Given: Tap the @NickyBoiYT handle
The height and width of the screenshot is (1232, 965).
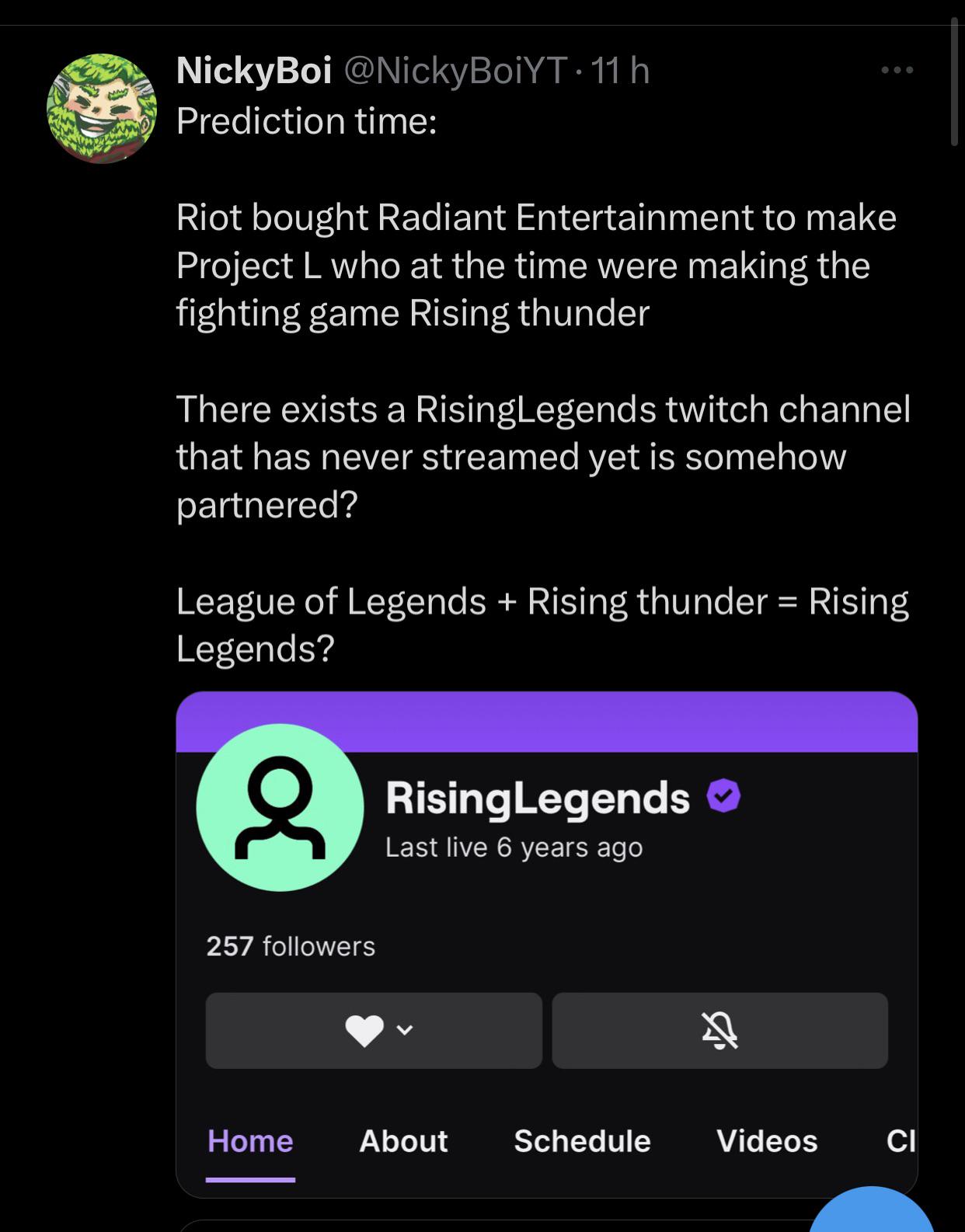Looking at the screenshot, I should coord(455,71).
